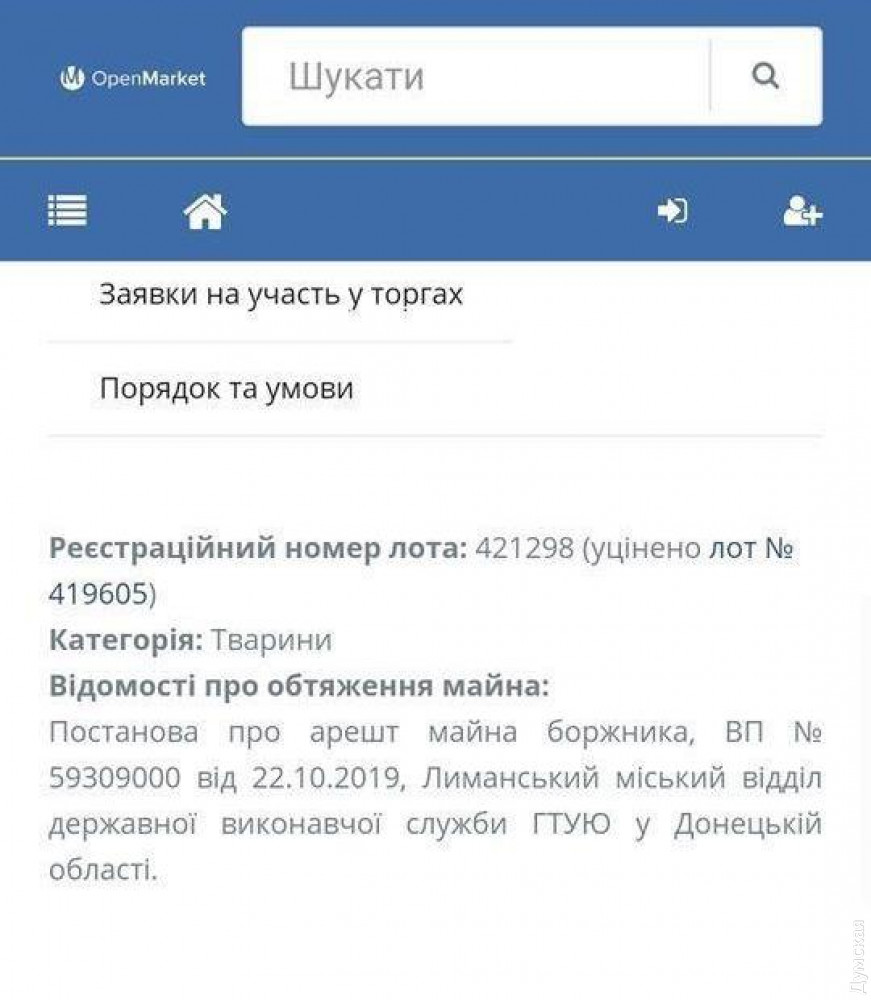Open Порядок та умови
This screenshot has height=1000, width=871.
tap(227, 389)
